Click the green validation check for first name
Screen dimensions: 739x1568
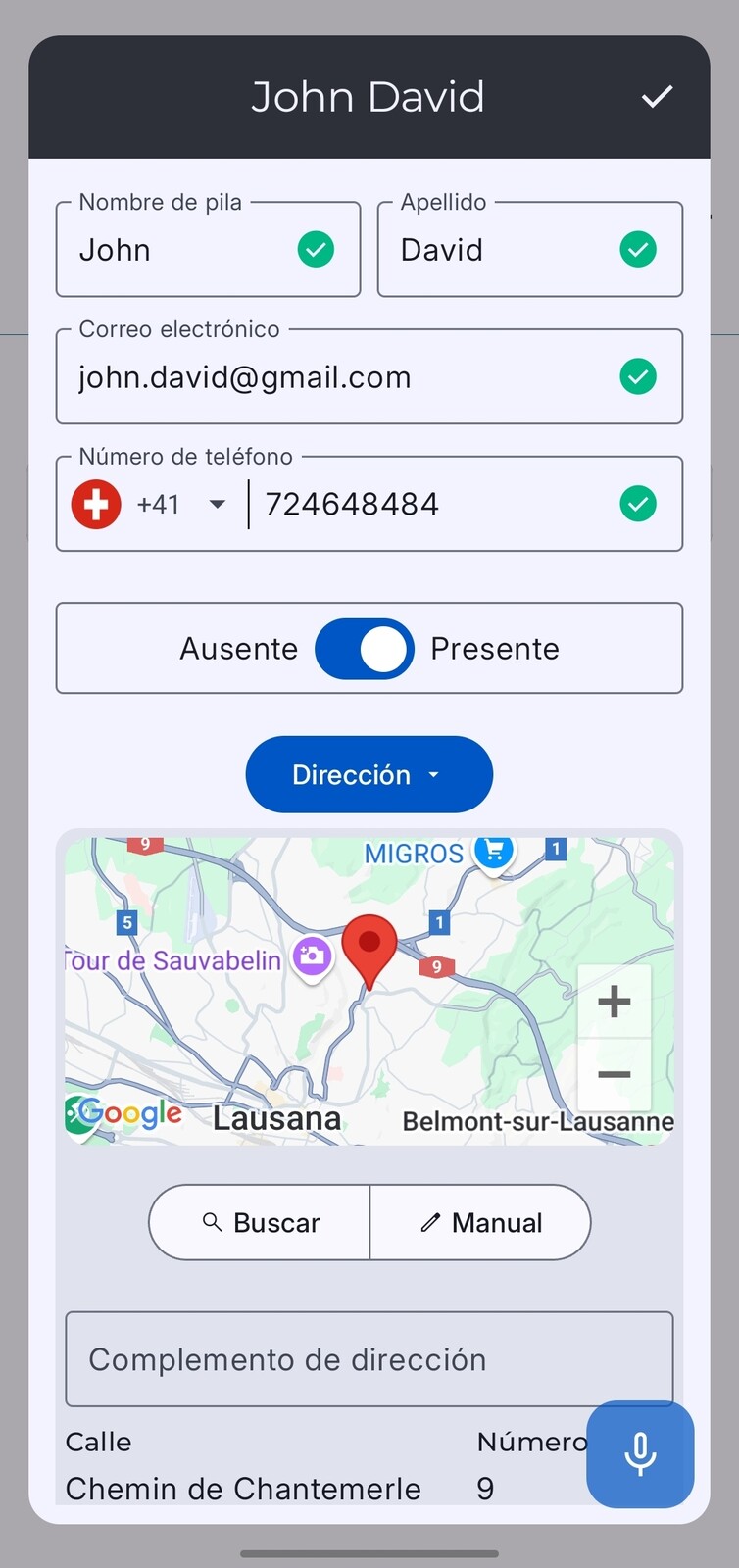tap(316, 250)
